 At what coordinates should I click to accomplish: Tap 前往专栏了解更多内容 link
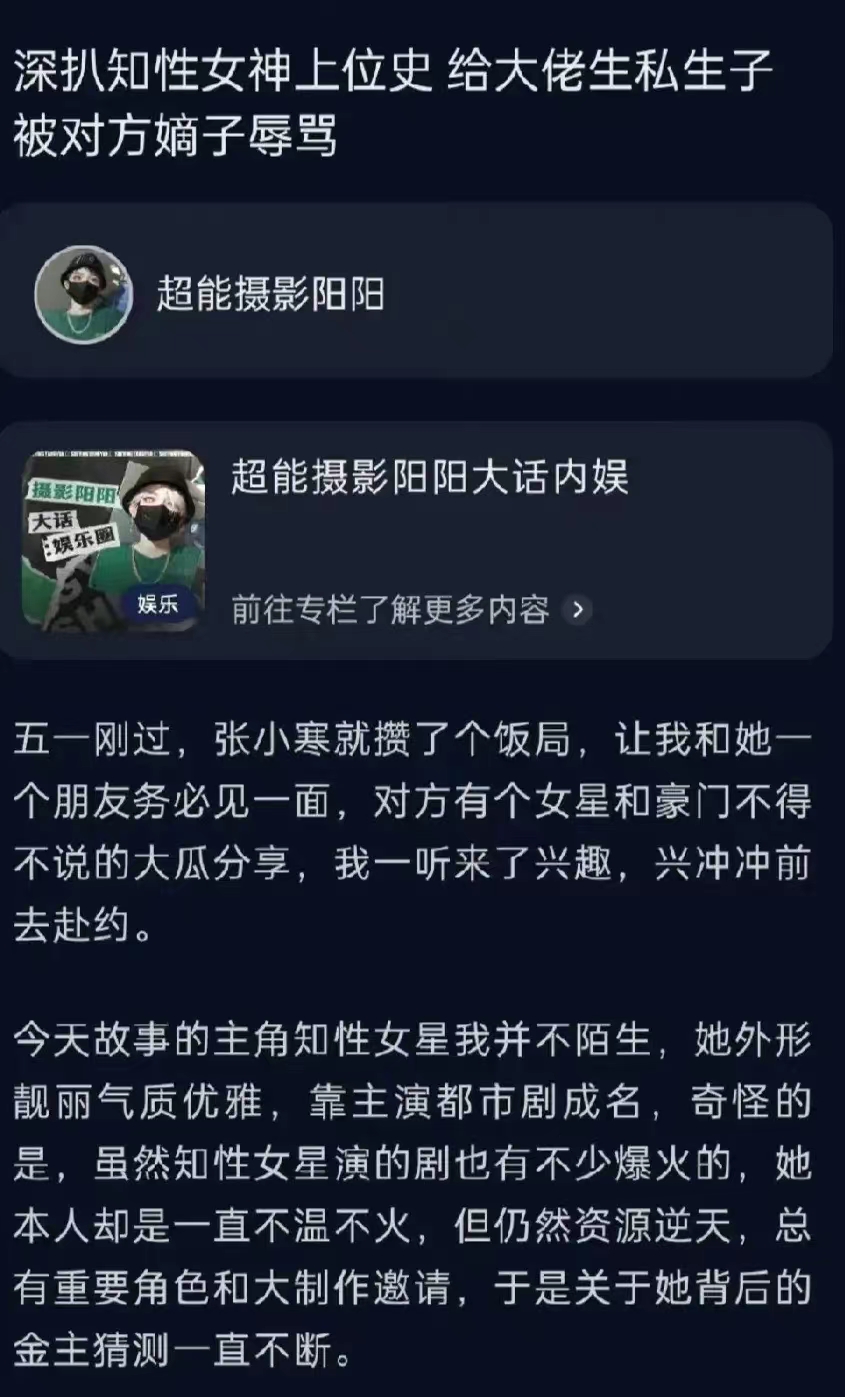click(x=410, y=609)
